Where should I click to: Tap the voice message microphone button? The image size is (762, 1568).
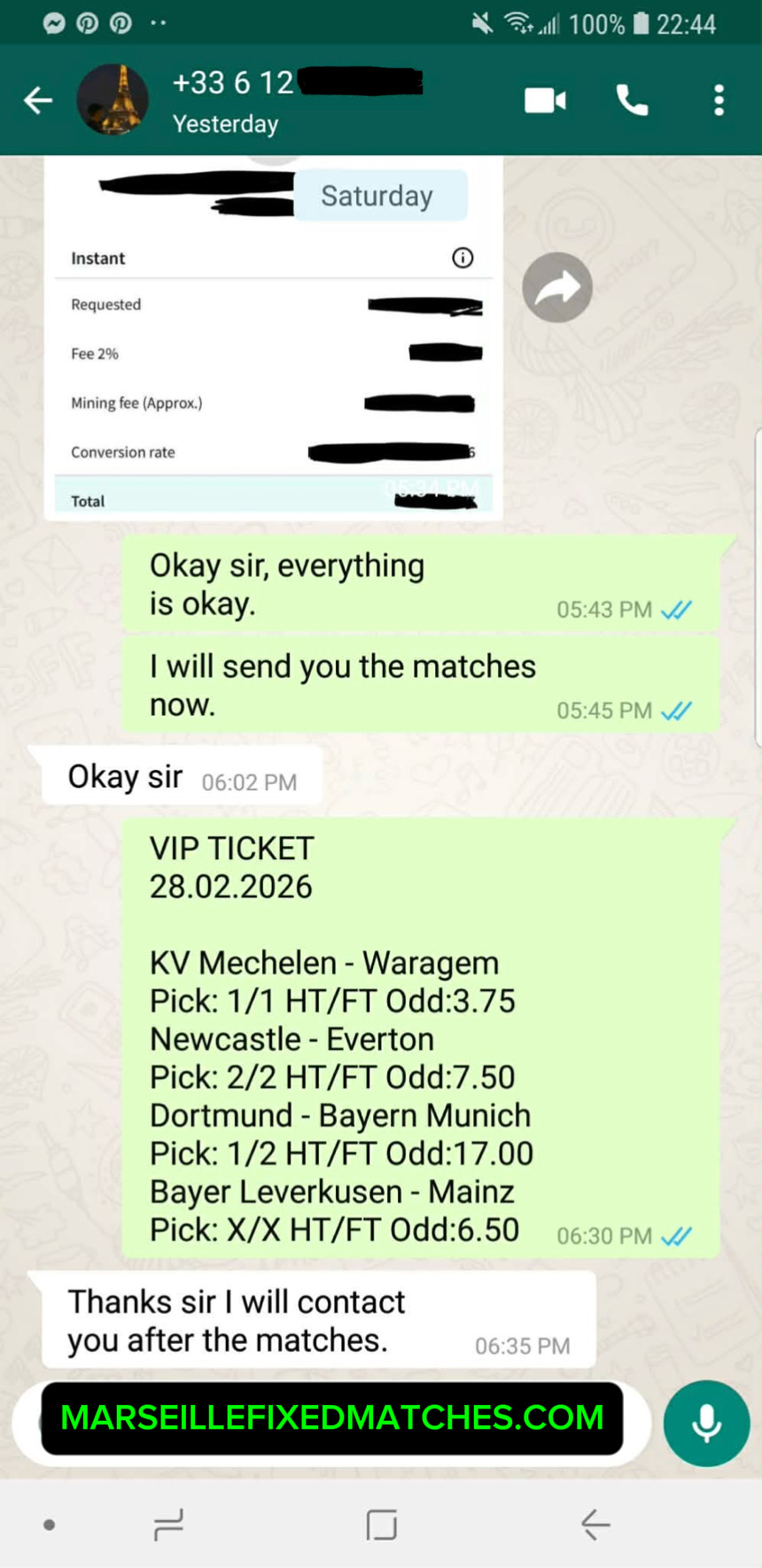[706, 1424]
